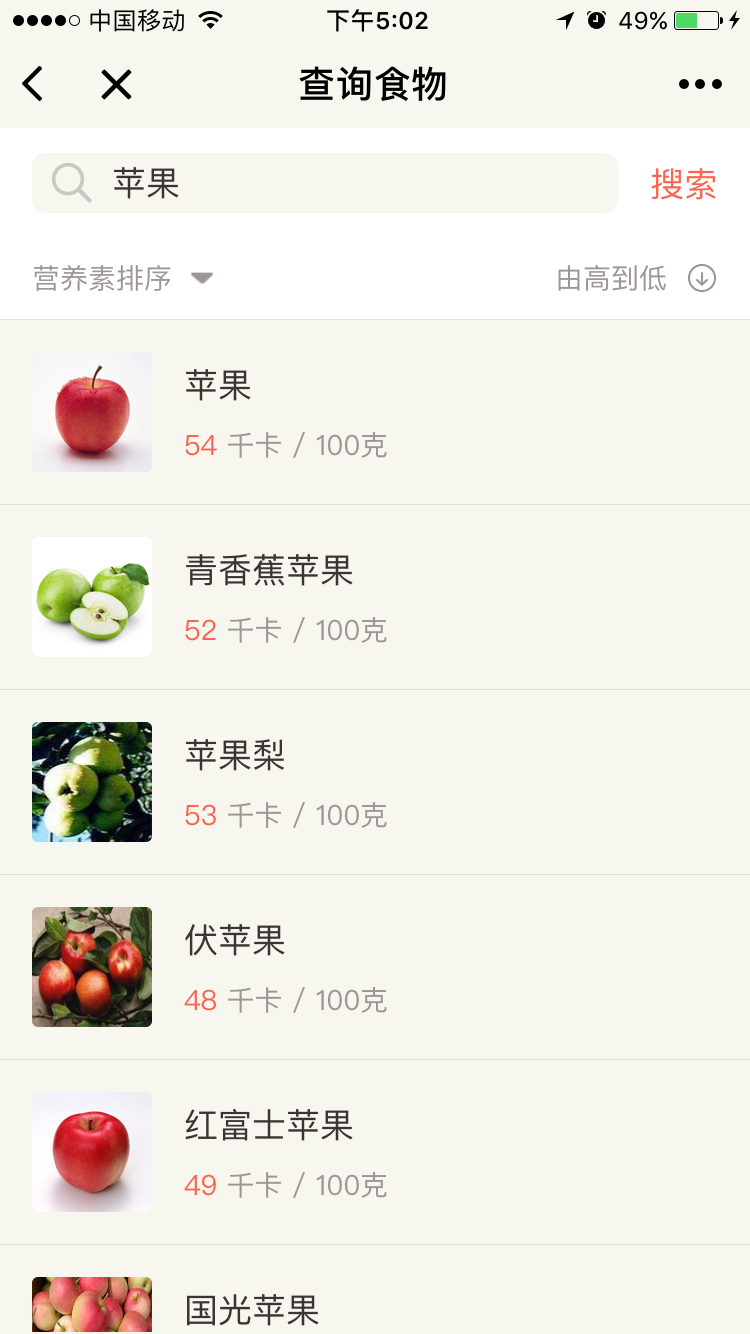View details for 伏苹果
The height and width of the screenshot is (1334, 750).
click(x=375, y=967)
